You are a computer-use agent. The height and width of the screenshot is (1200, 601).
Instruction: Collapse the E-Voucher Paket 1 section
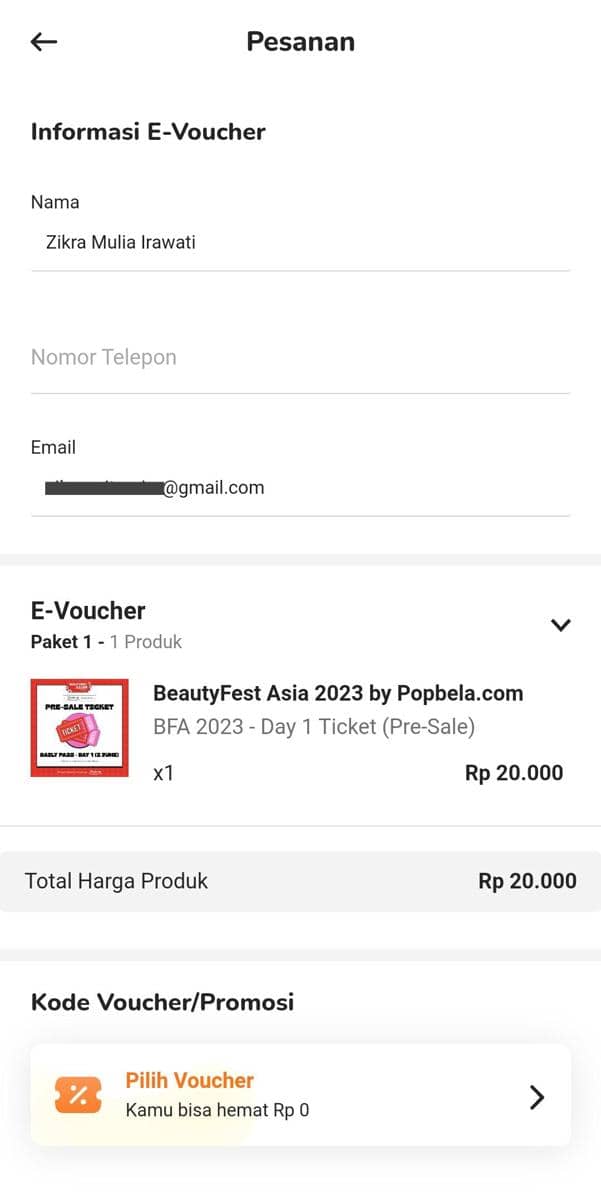point(561,625)
